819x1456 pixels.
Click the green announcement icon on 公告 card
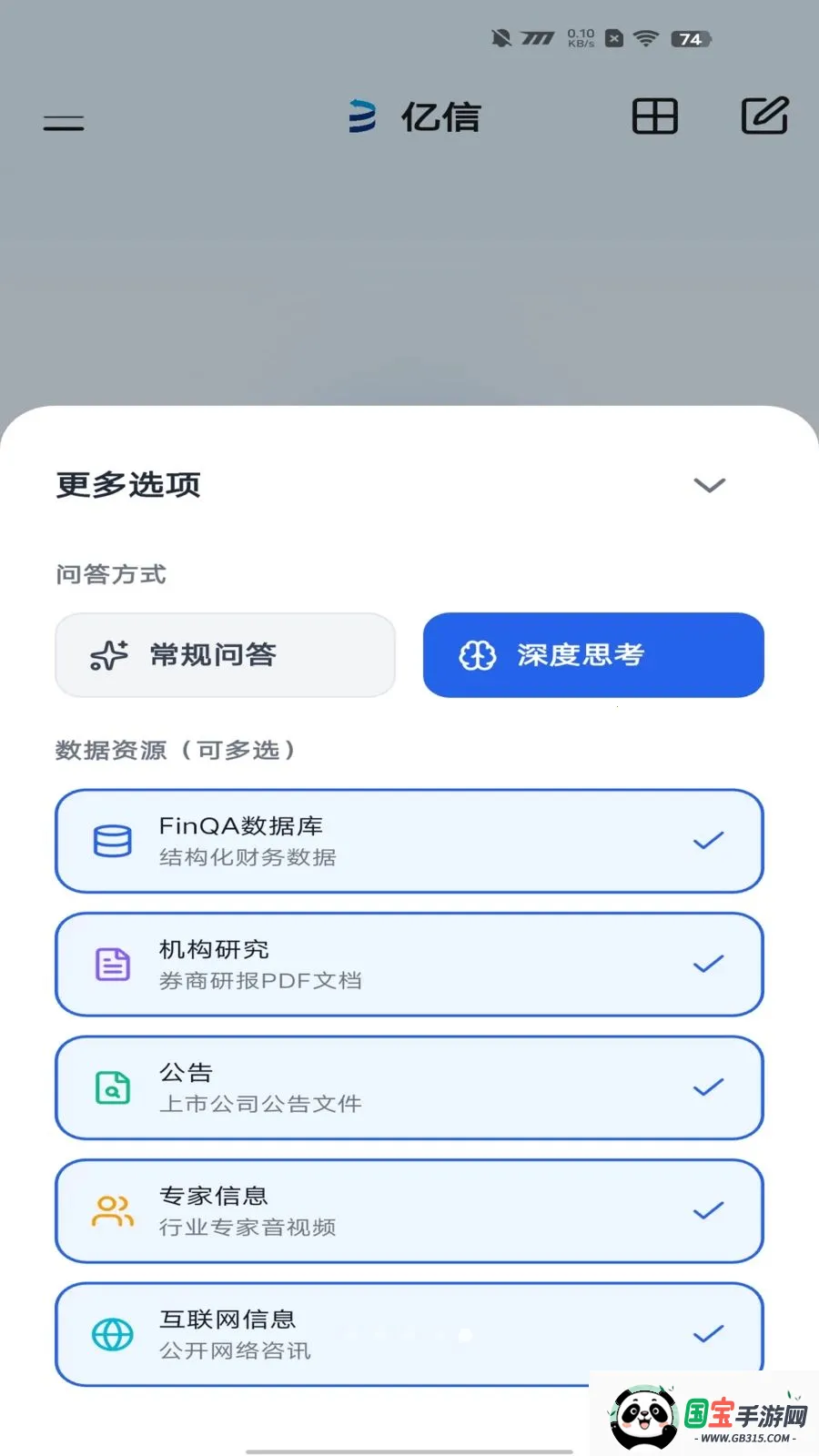112,1087
